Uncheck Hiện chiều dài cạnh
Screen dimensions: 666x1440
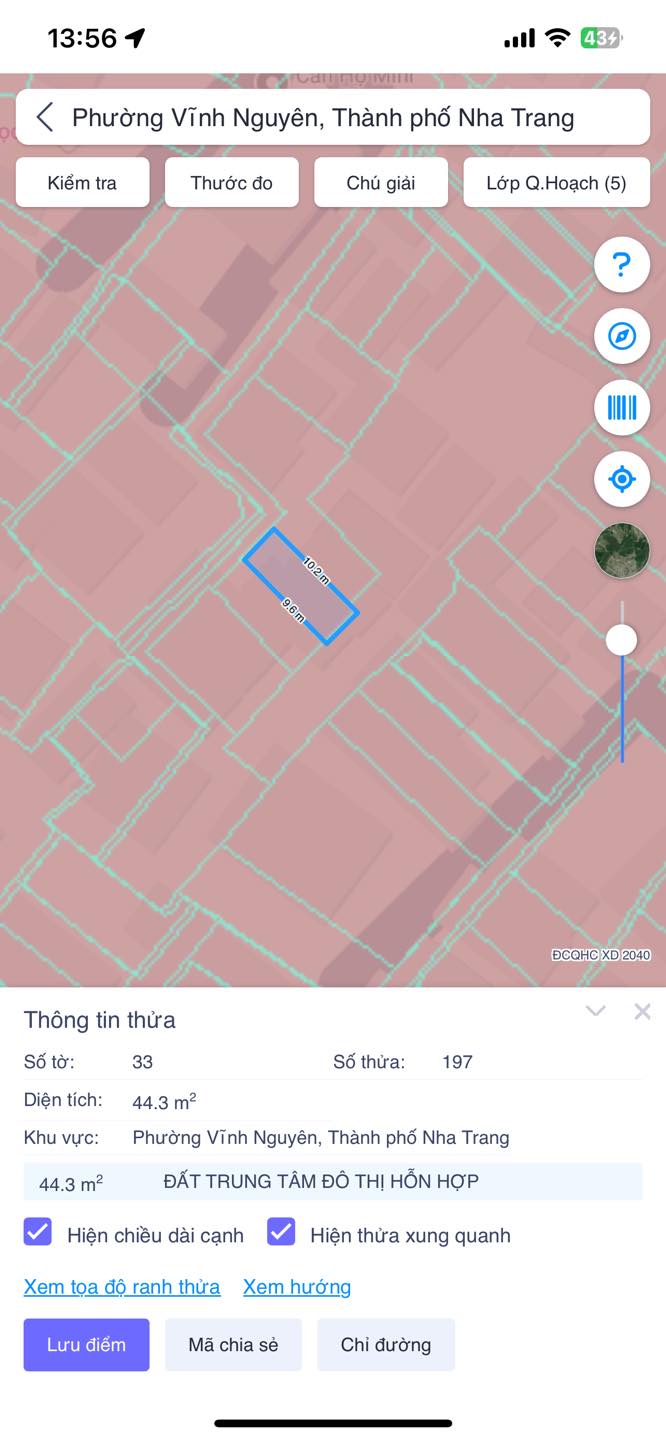click(x=38, y=1232)
